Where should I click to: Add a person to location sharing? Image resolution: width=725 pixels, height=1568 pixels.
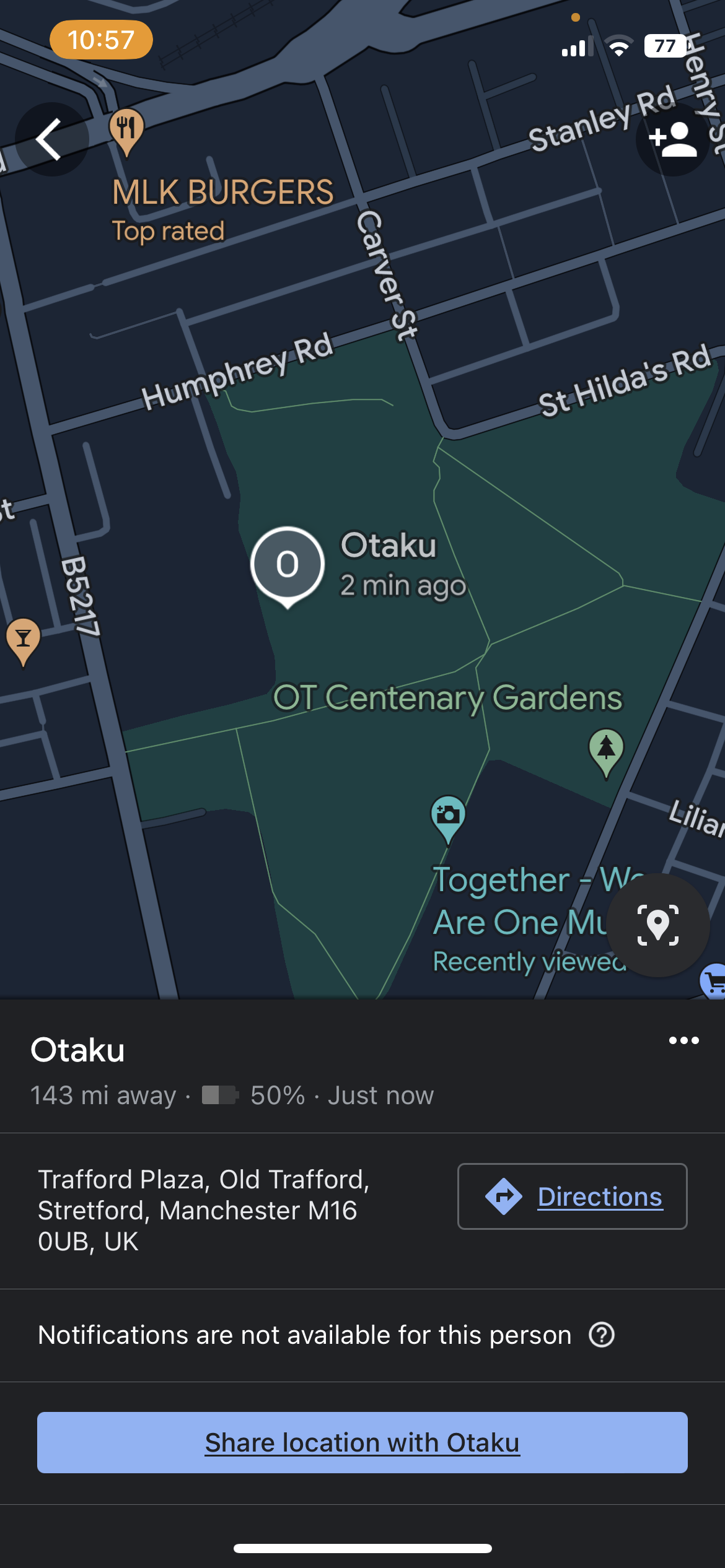673,139
